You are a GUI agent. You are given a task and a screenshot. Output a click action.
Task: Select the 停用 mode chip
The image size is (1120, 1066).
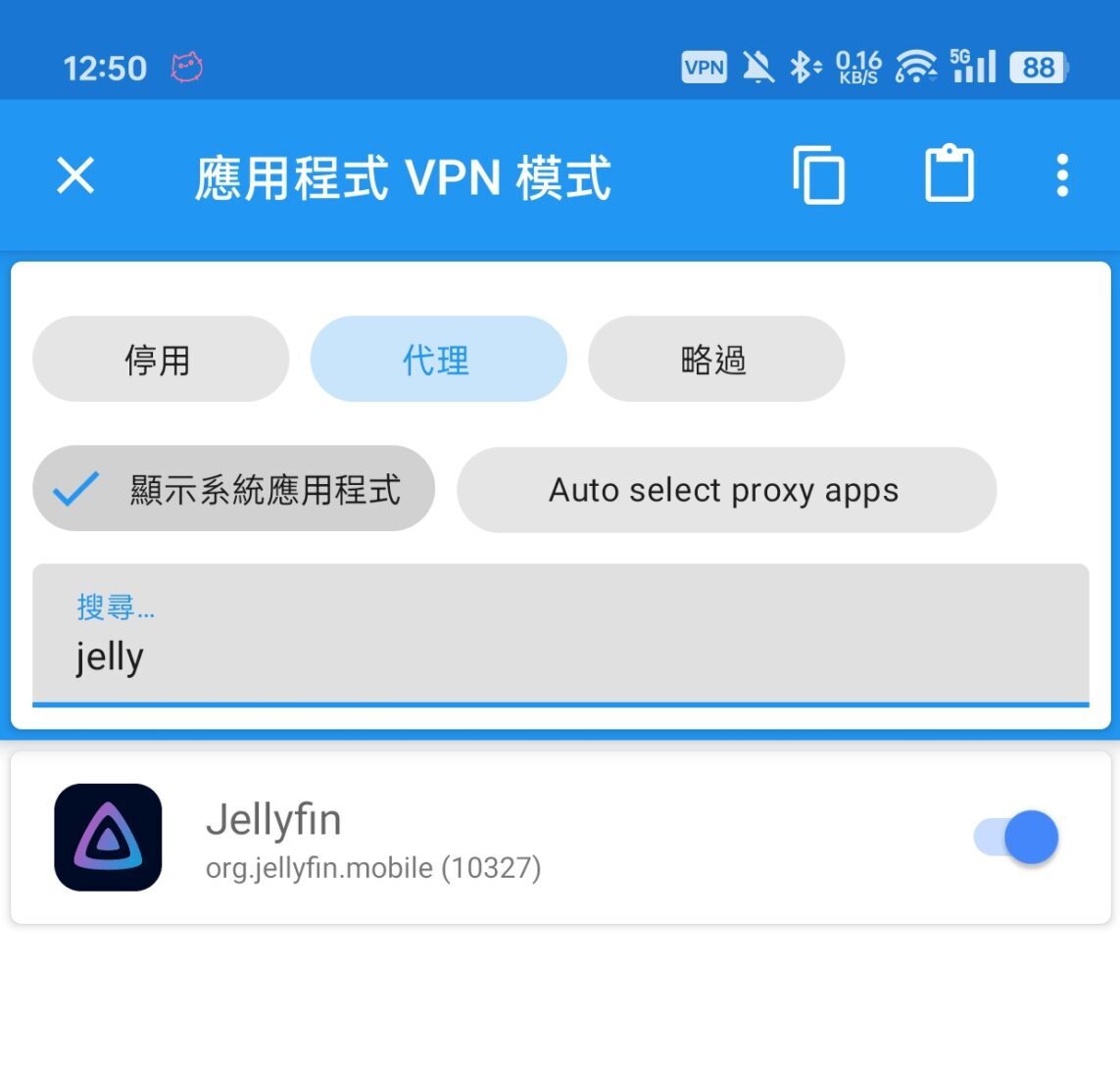coord(160,360)
